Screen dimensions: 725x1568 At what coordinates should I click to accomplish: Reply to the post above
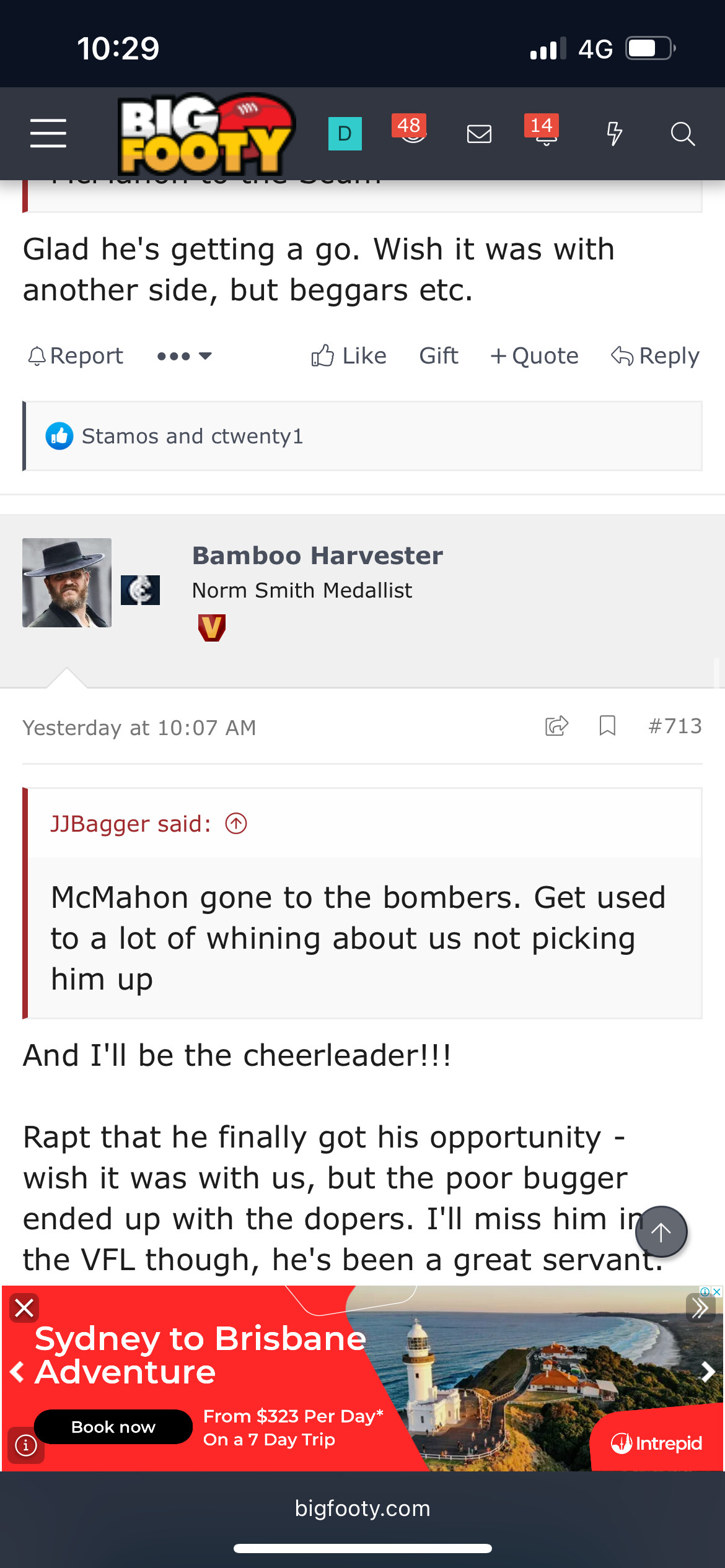[655, 356]
